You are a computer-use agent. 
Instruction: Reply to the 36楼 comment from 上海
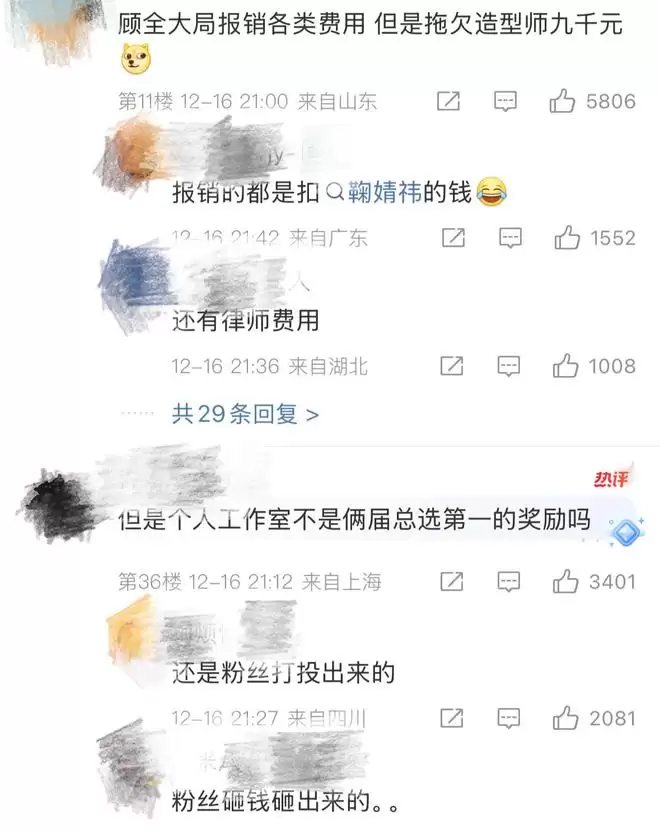tap(510, 581)
